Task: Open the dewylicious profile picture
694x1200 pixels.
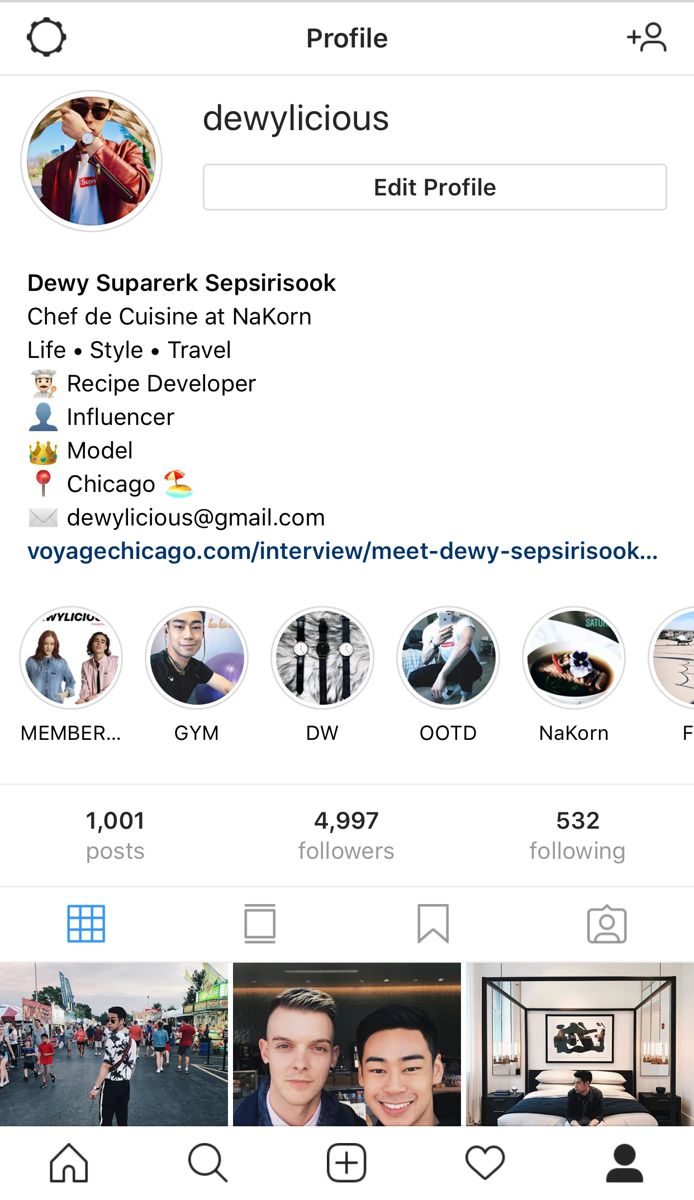Action: point(91,161)
